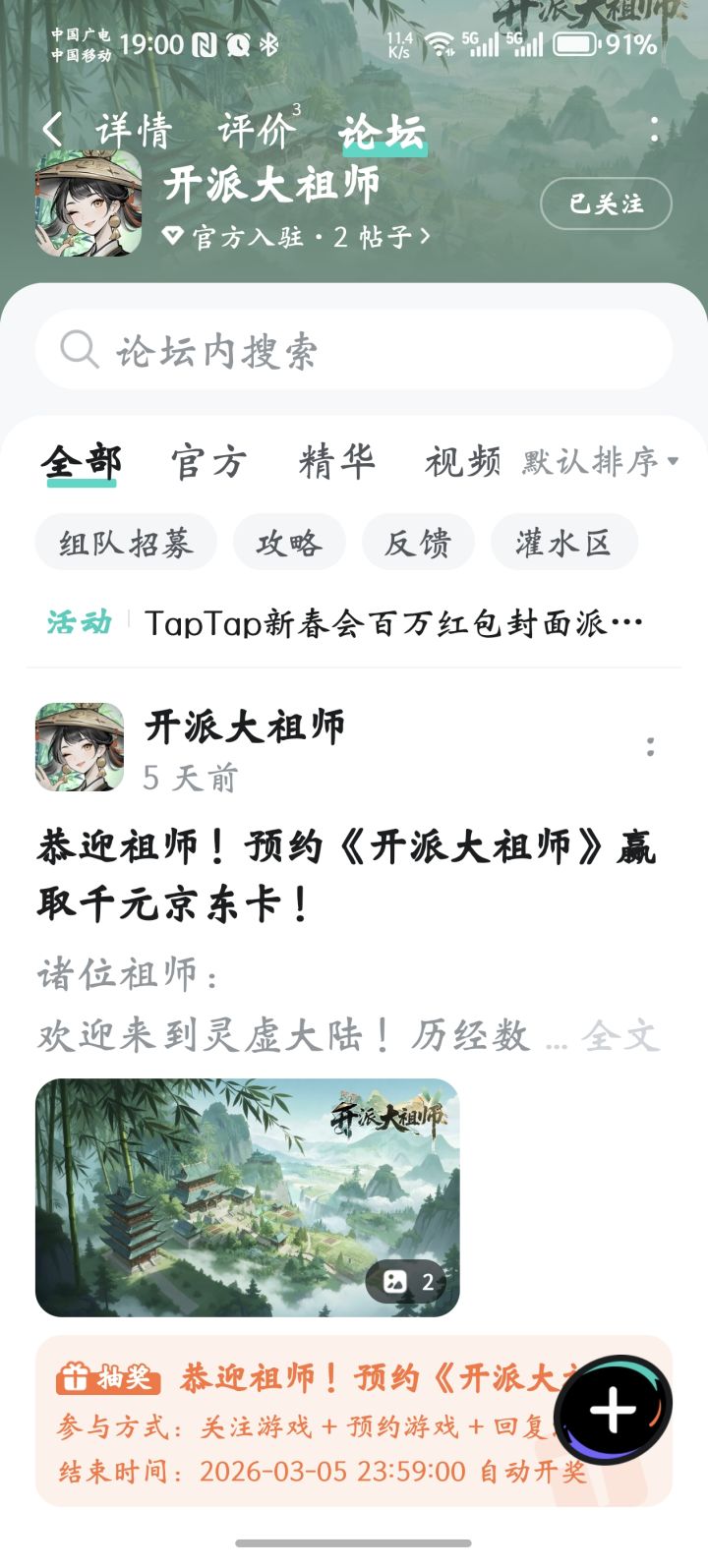Switch to the 详情 tab
The height and width of the screenshot is (1568, 708).
134,132
